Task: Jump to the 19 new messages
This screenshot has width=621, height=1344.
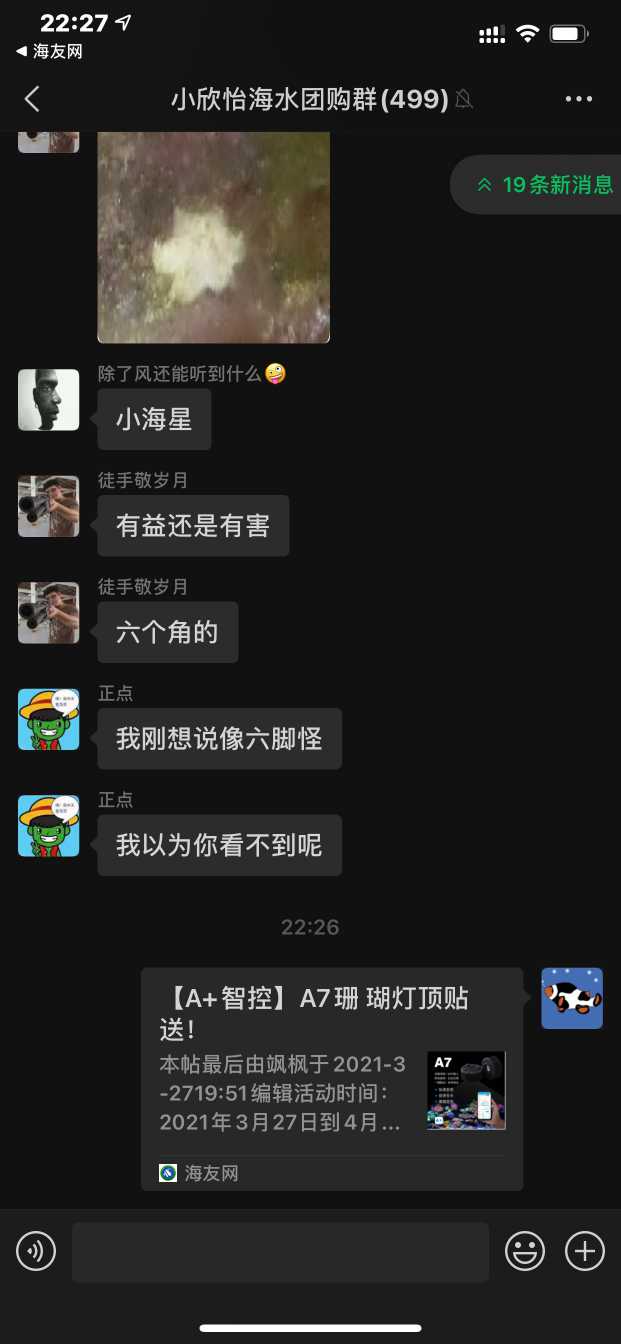Action: click(x=545, y=185)
